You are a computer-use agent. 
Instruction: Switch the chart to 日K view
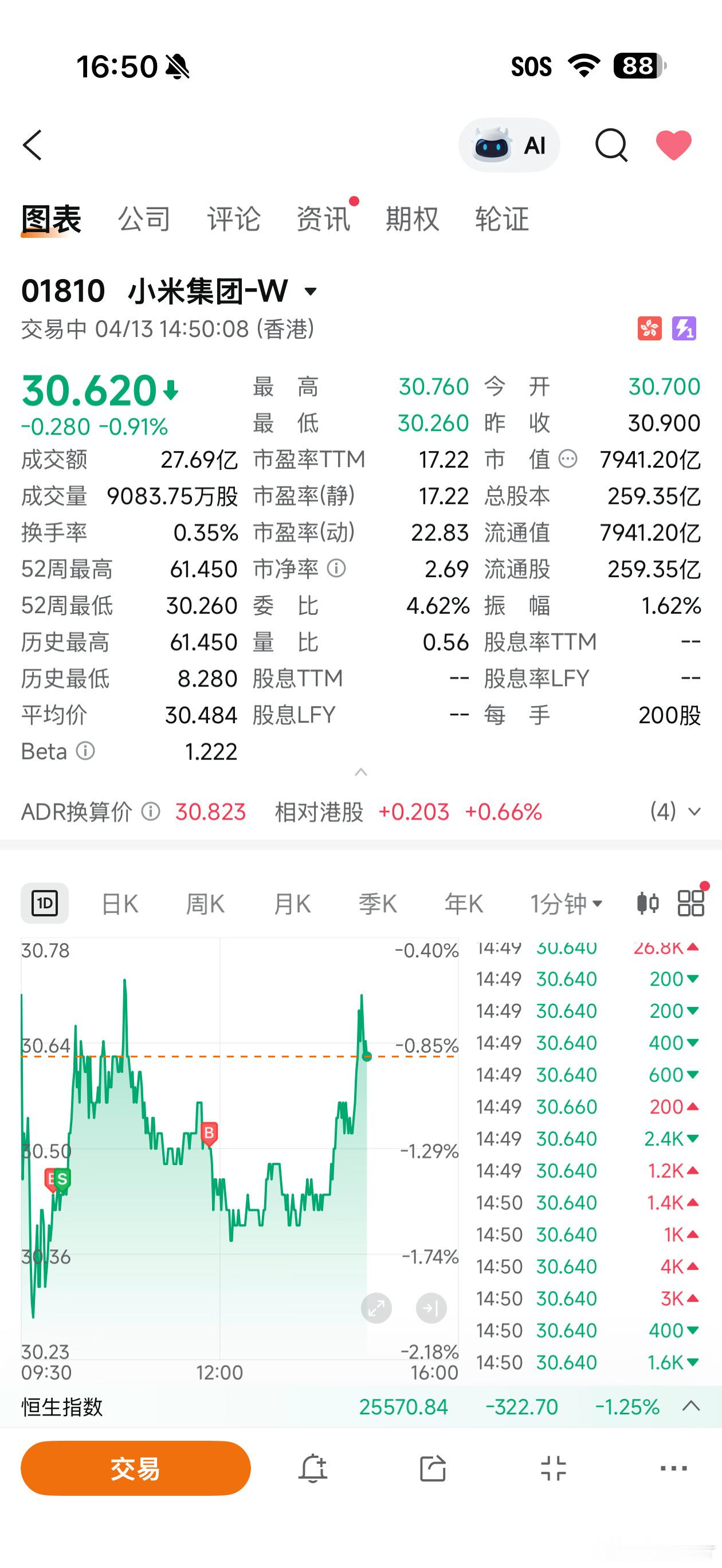(120, 903)
